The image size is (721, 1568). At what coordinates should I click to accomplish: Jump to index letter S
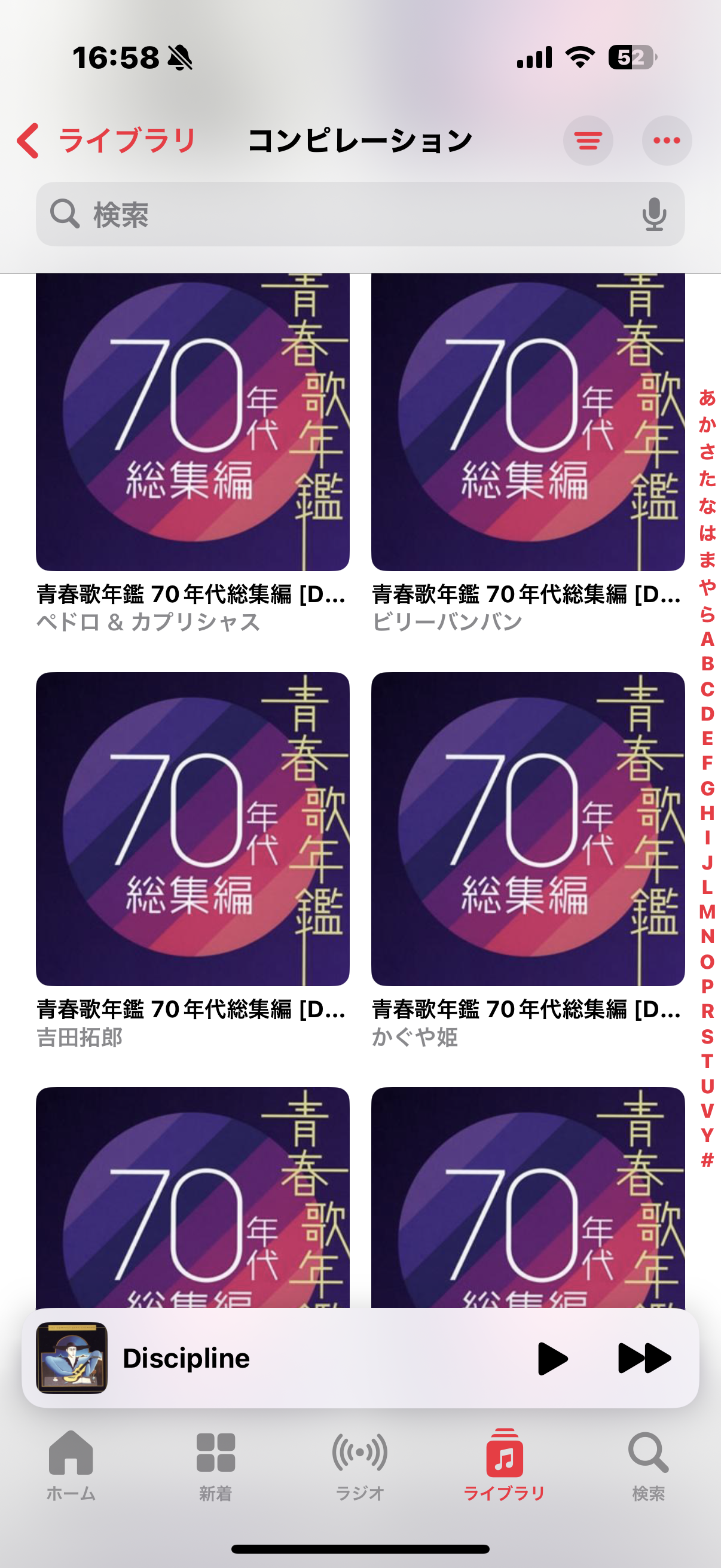pyautogui.click(x=707, y=1036)
